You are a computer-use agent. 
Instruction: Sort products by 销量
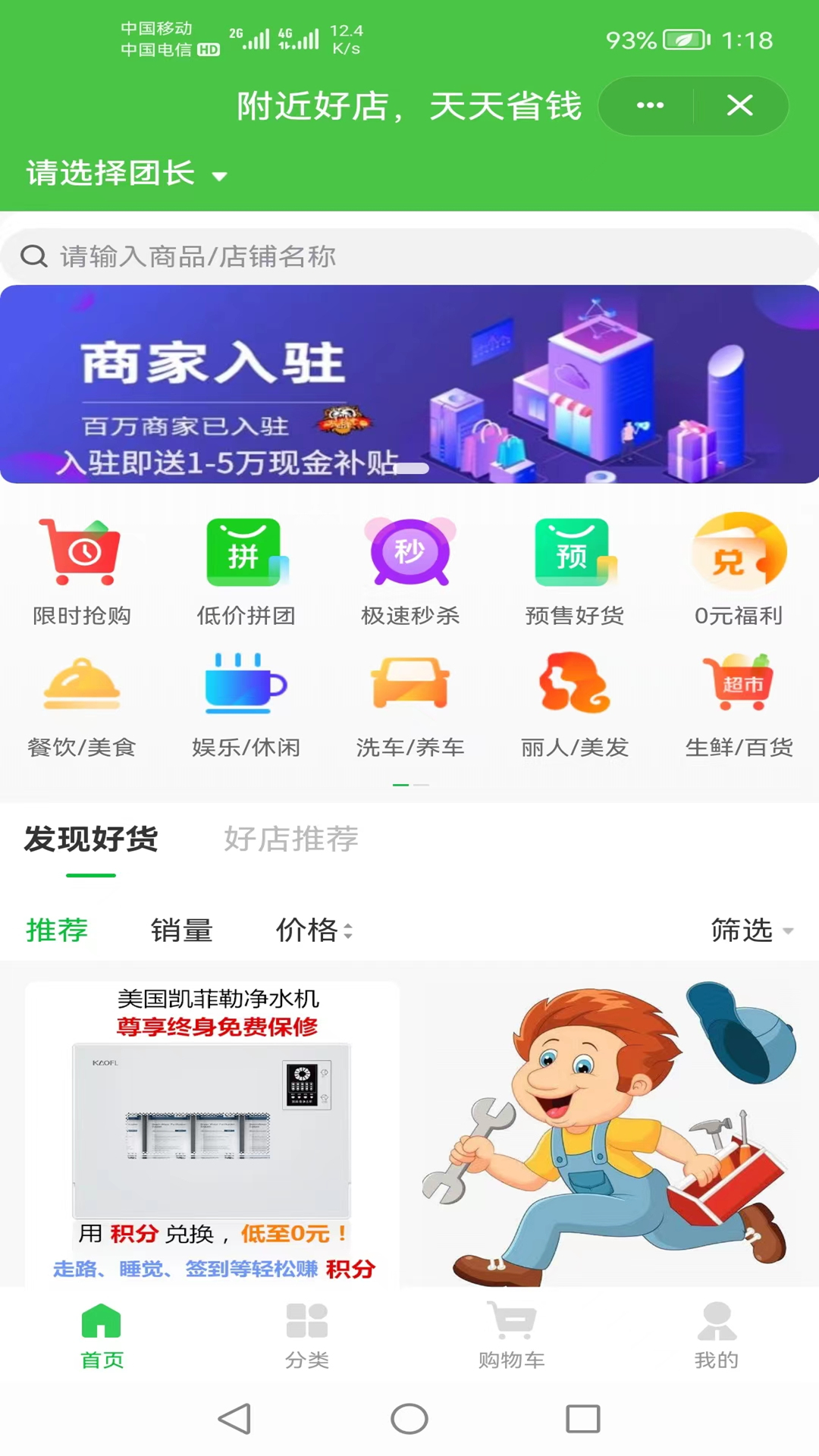click(181, 930)
